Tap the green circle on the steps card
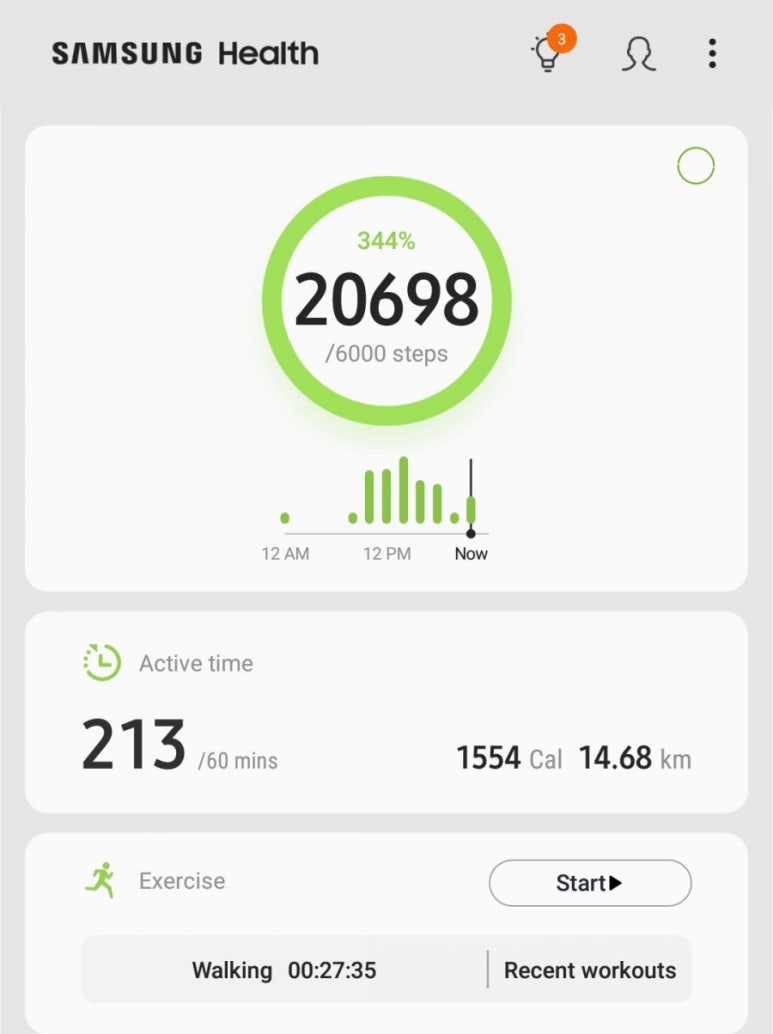Viewport: 773px width, 1034px height. (x=696, y=166)
